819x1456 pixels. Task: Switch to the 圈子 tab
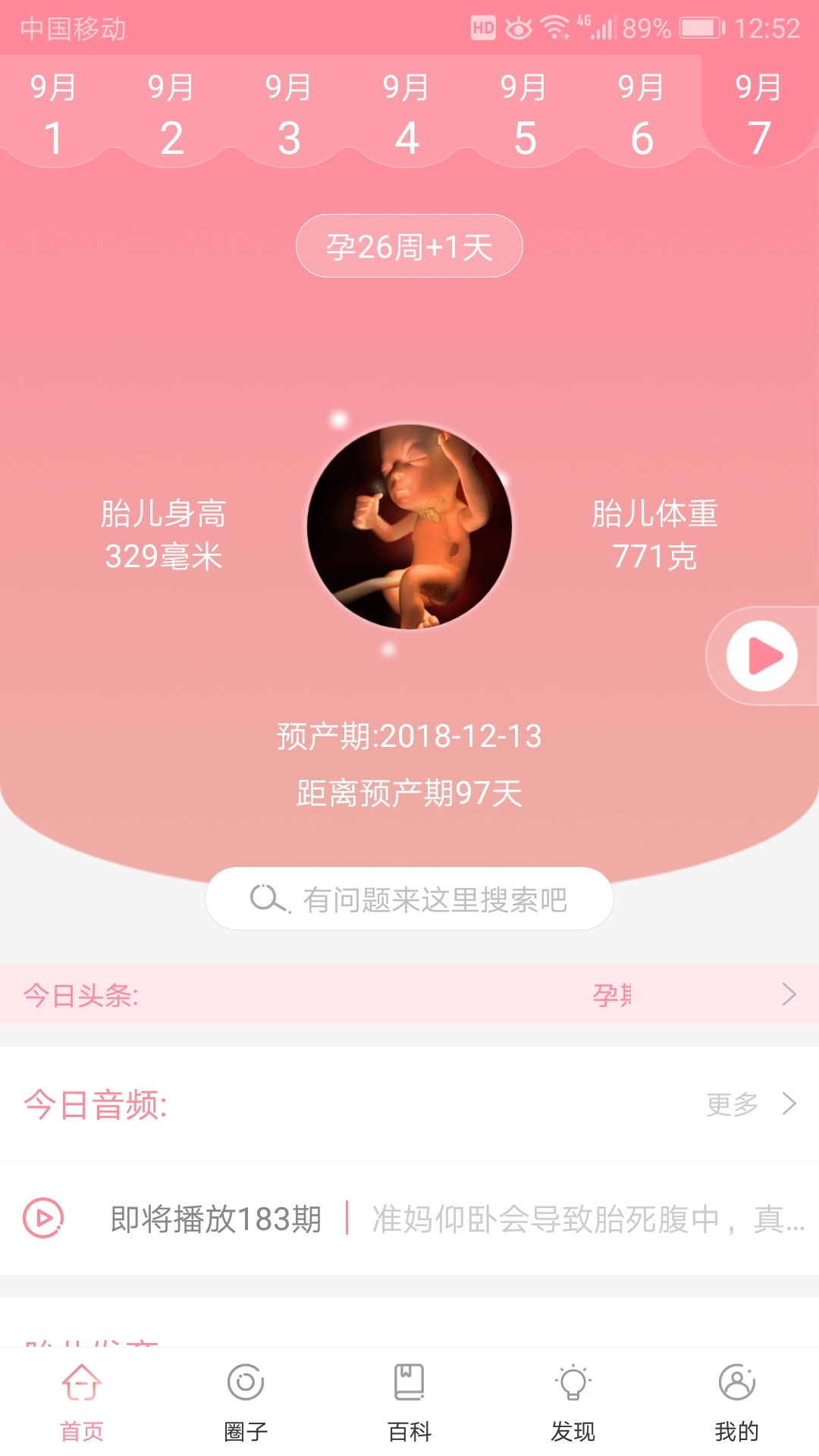[246, 1401]
